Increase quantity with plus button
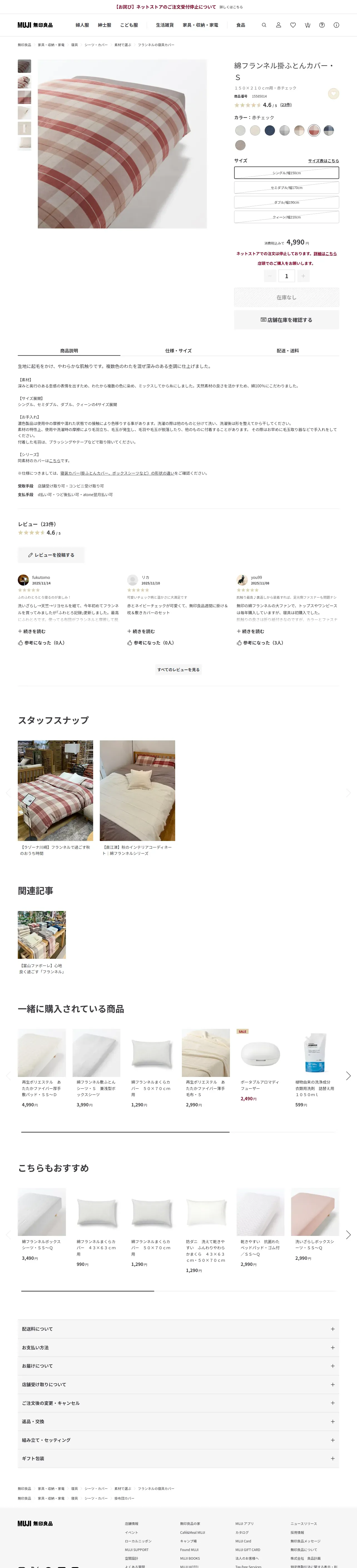Screen dimensions: 357x1568 click(x=303, y=276)
